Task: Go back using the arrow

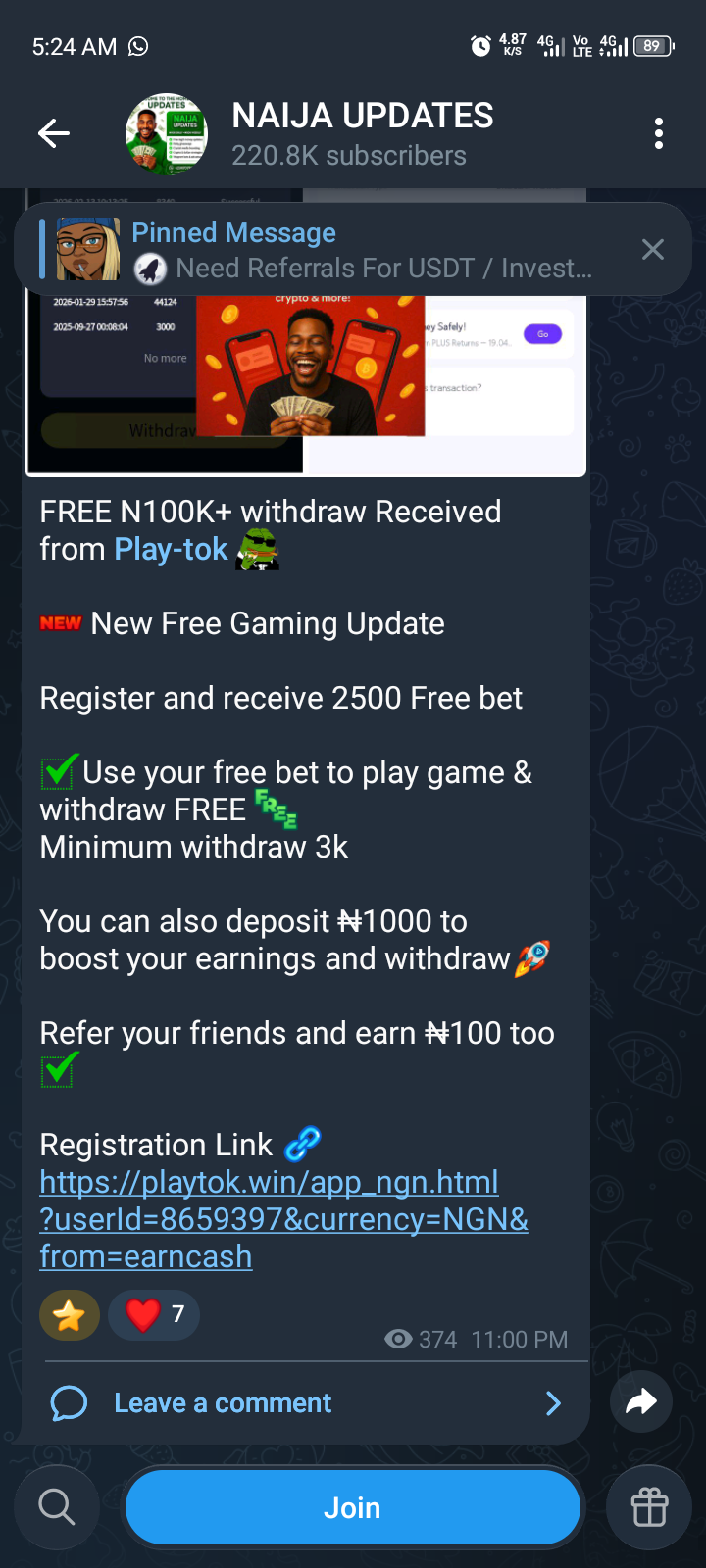Action: click(54, 133)
